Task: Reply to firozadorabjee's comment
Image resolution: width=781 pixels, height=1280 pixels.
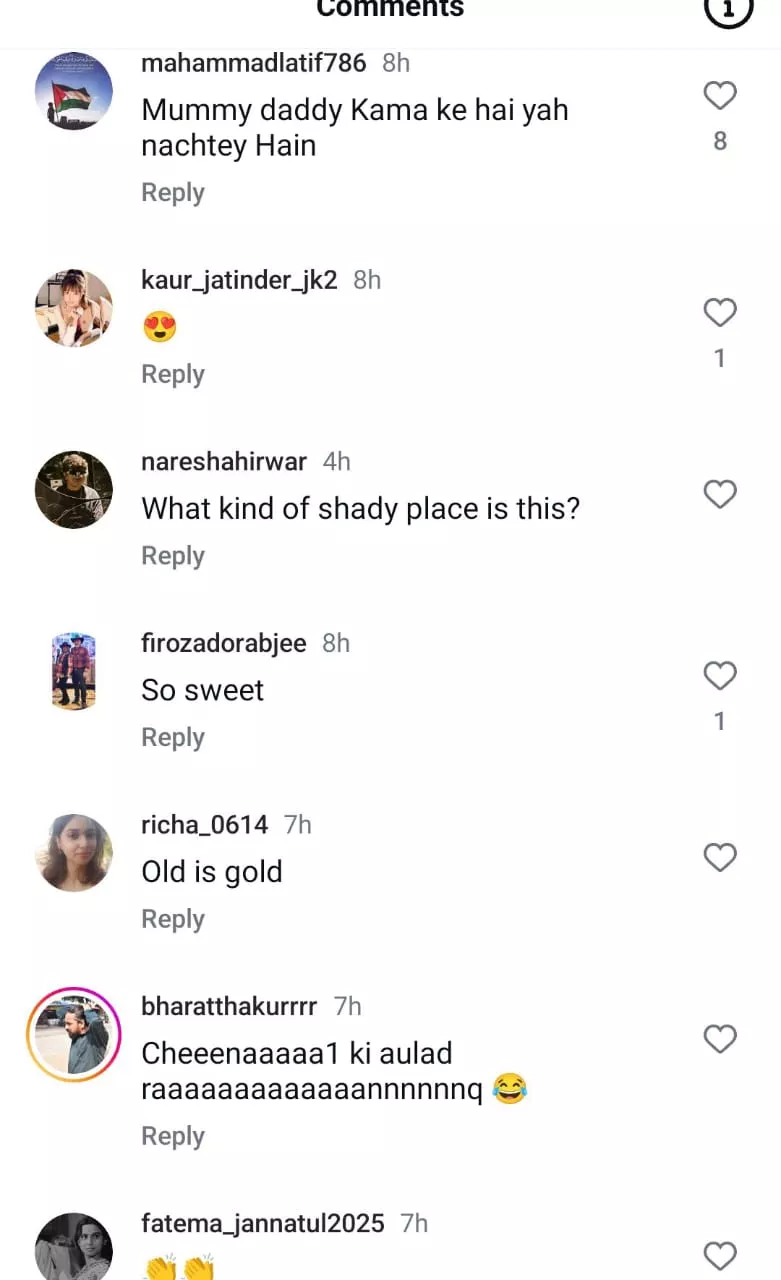Action: click(x=173, y=738)
